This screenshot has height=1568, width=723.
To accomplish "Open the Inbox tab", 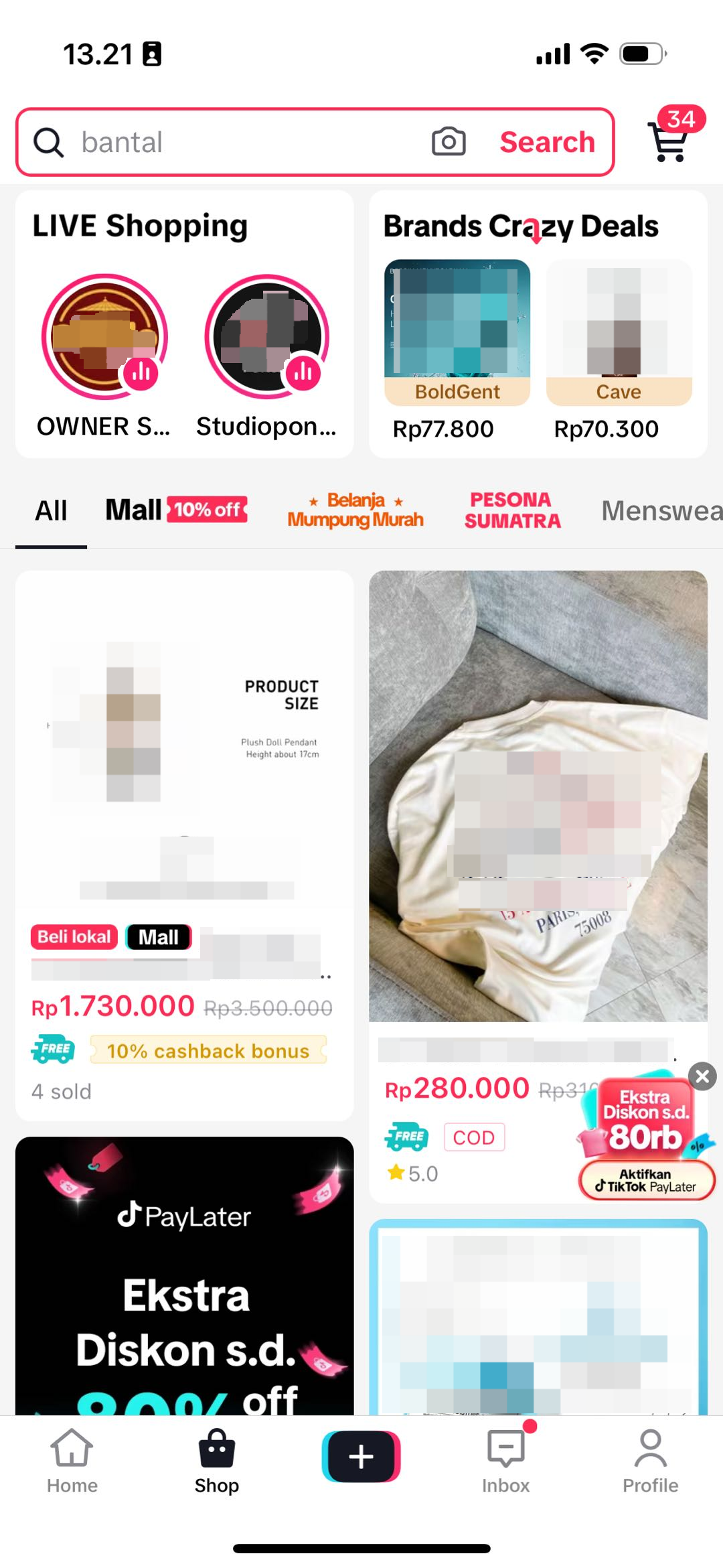I will coord(505,1460).
